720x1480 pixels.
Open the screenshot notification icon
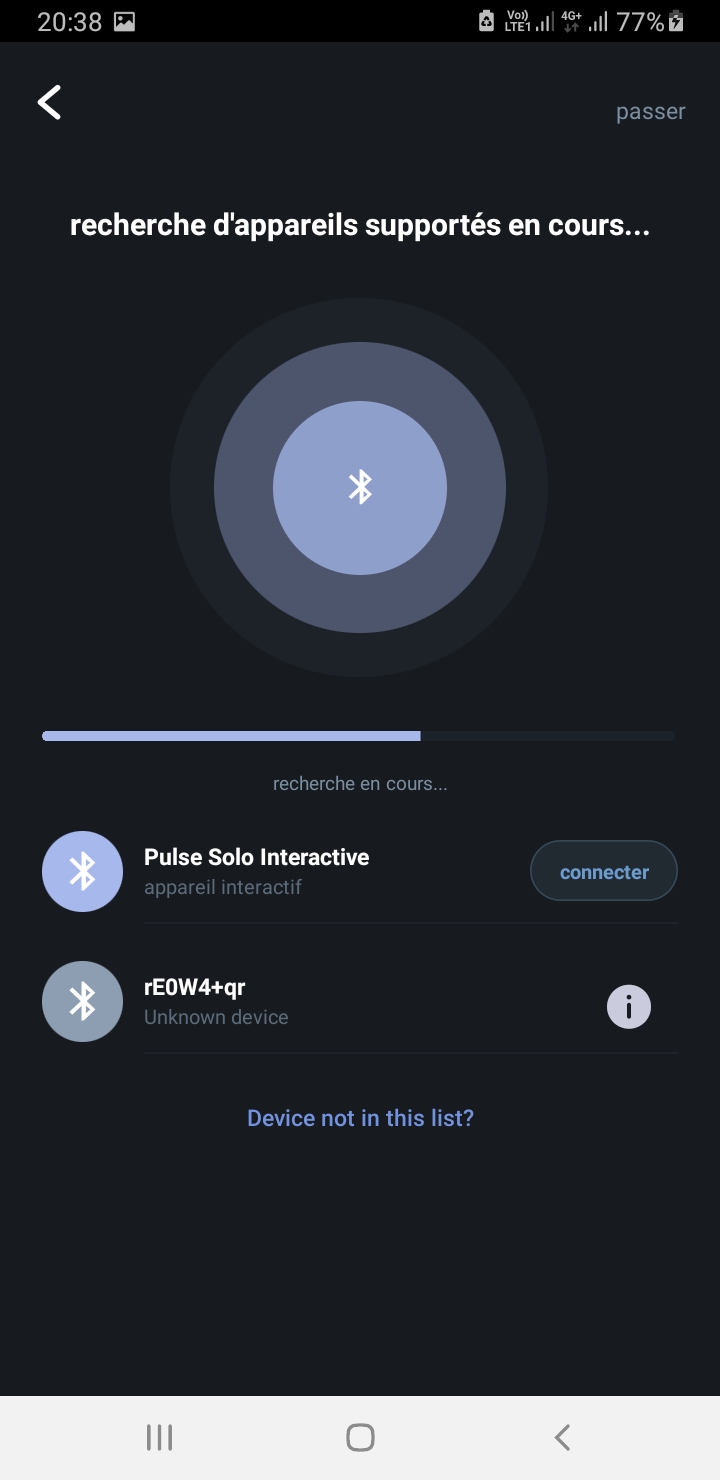tap(125, 20)
